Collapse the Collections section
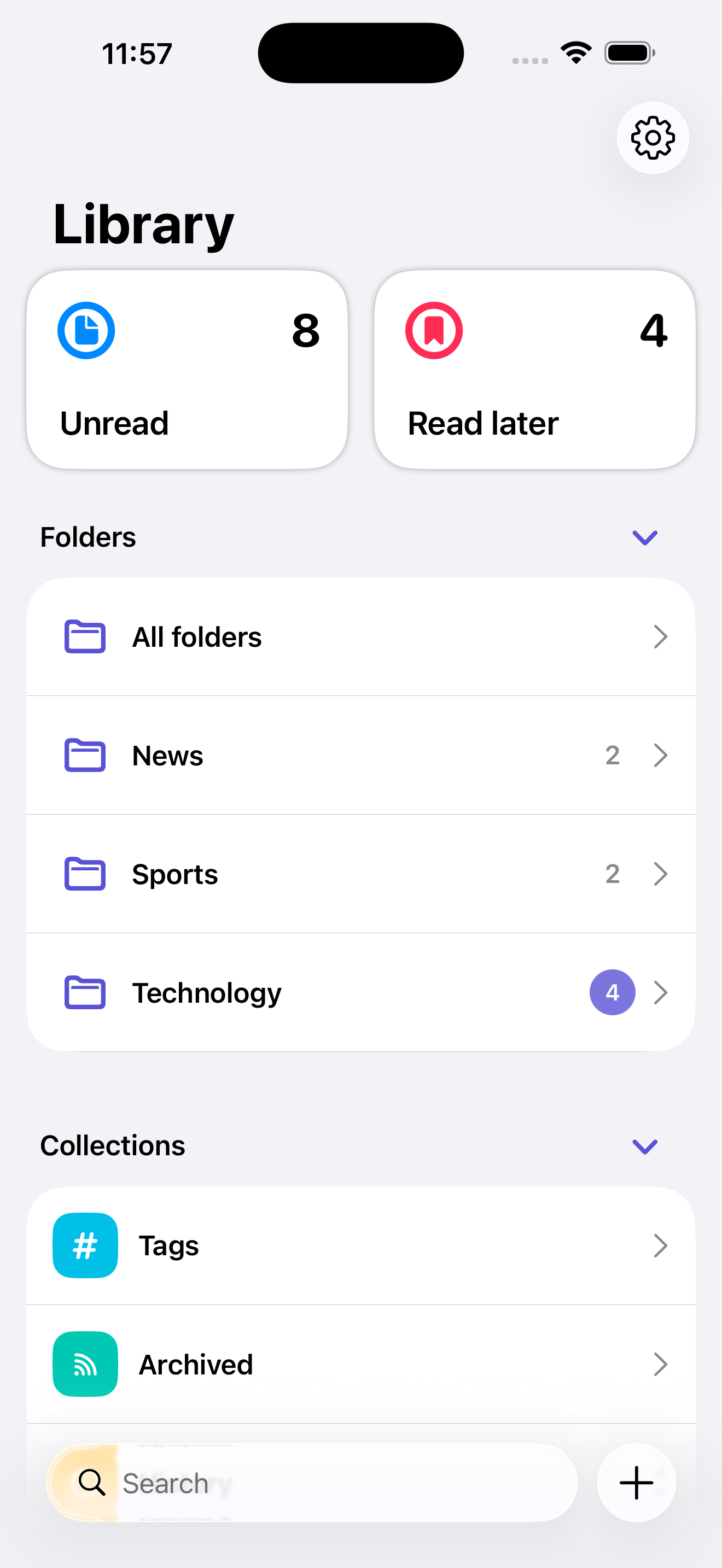The width and height of the screenshot is (722, 1568). click(x=644, y=1146)
